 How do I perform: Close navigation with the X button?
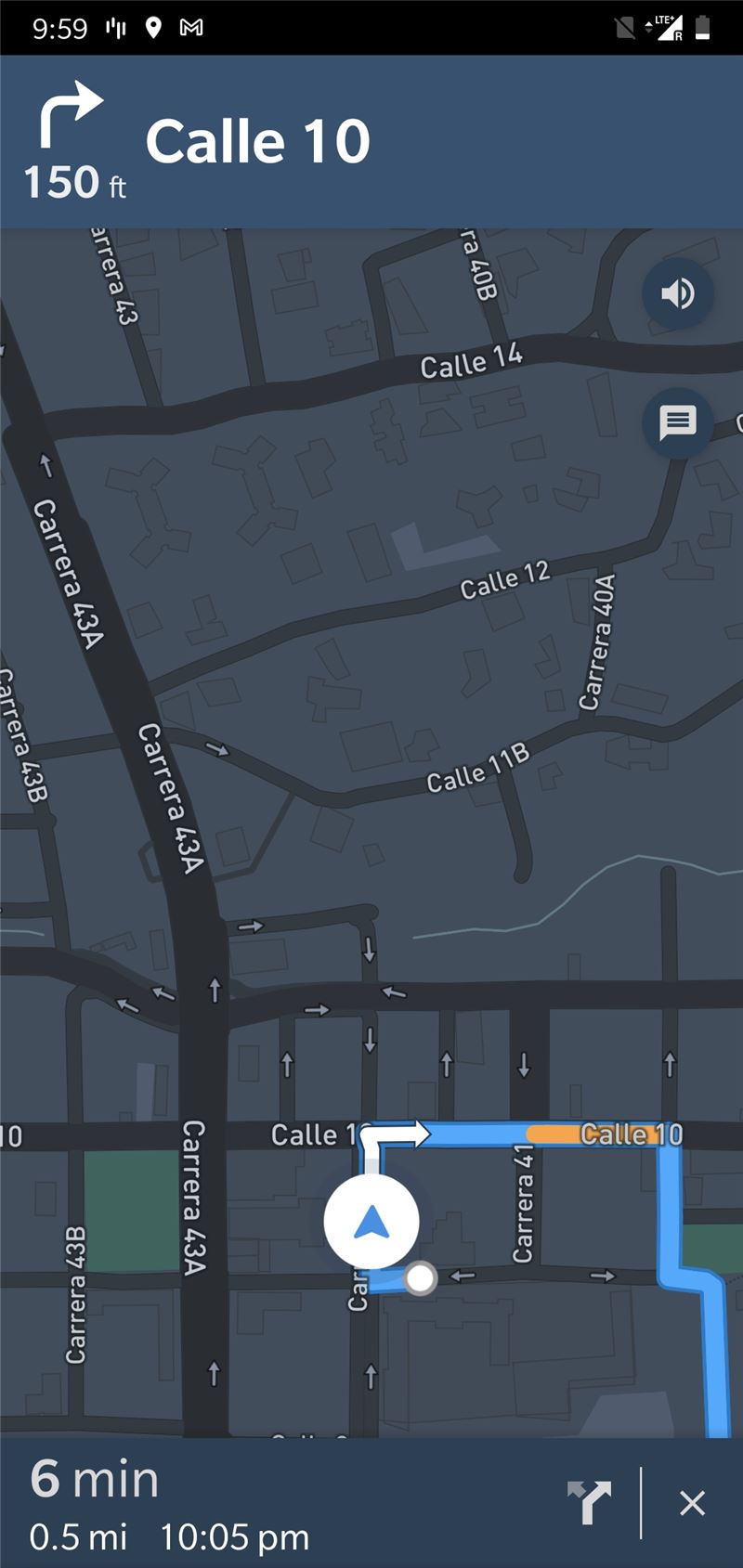click(692, 1503)
